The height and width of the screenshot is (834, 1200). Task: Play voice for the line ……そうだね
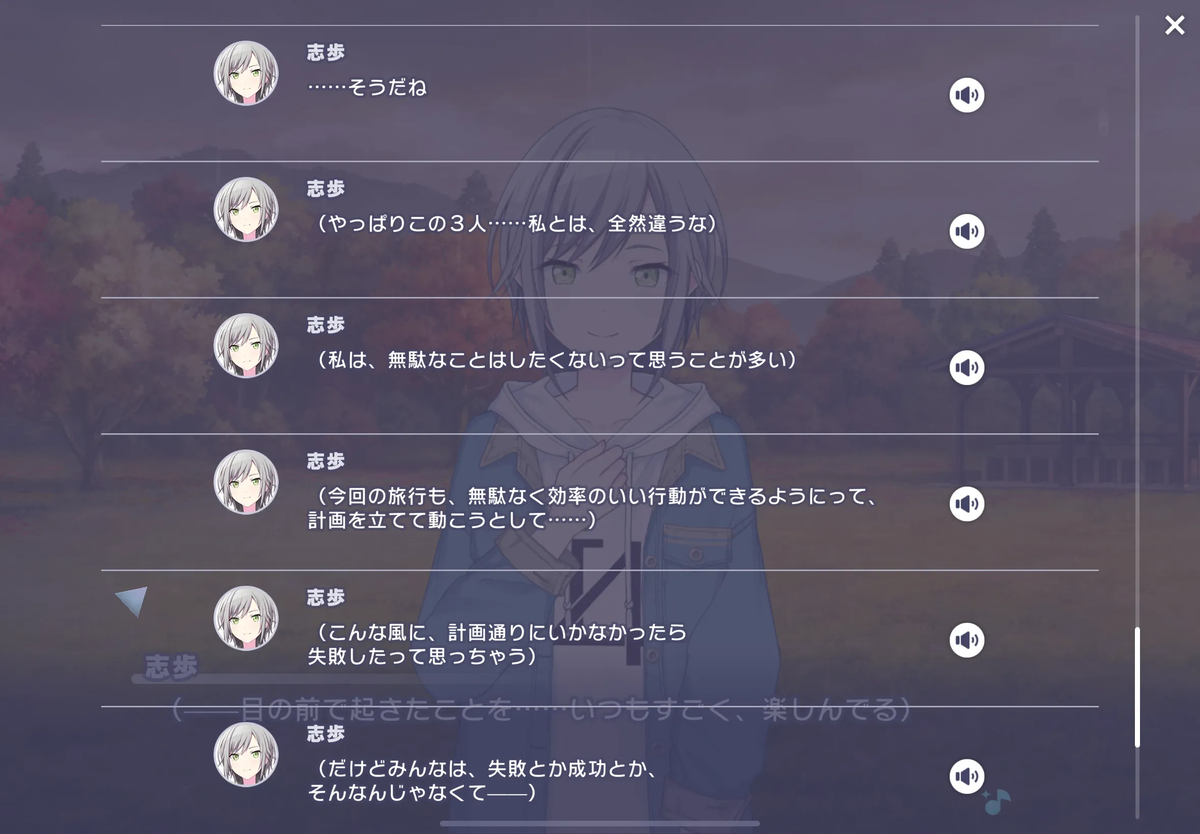pos(966,95)
